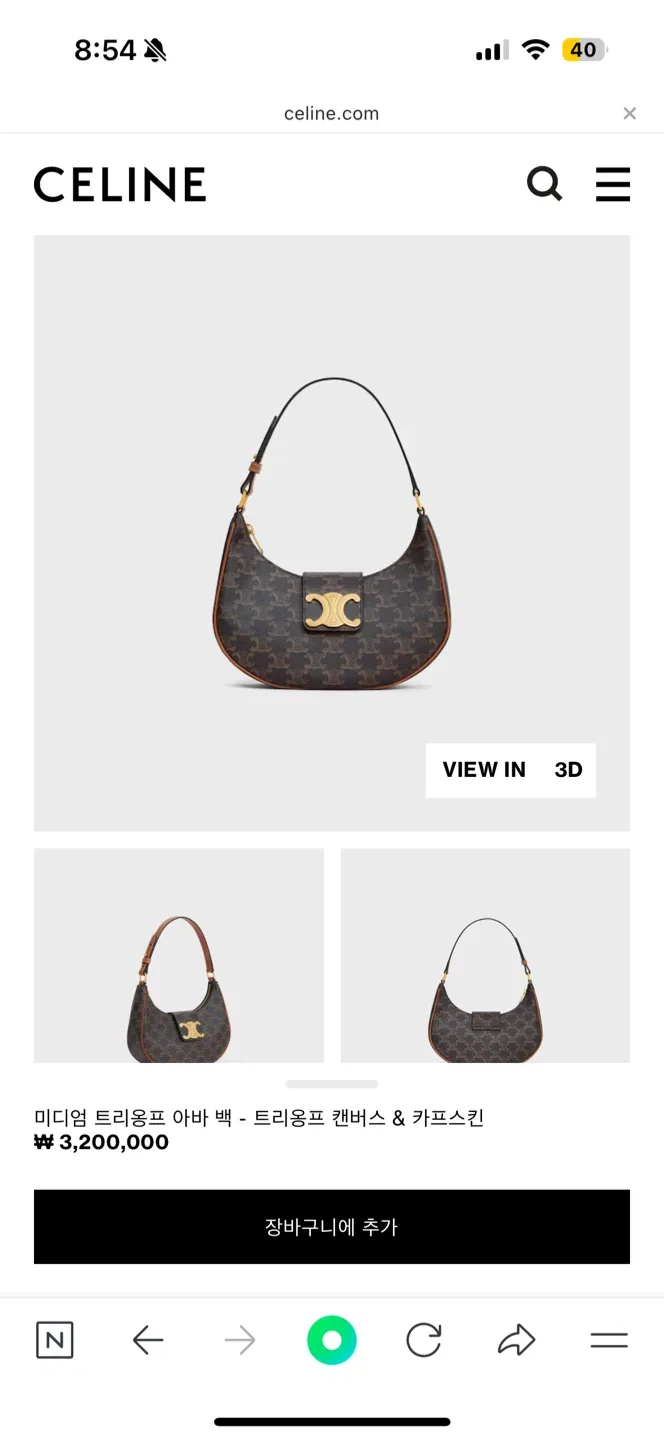Go back to previous page

148,1340
